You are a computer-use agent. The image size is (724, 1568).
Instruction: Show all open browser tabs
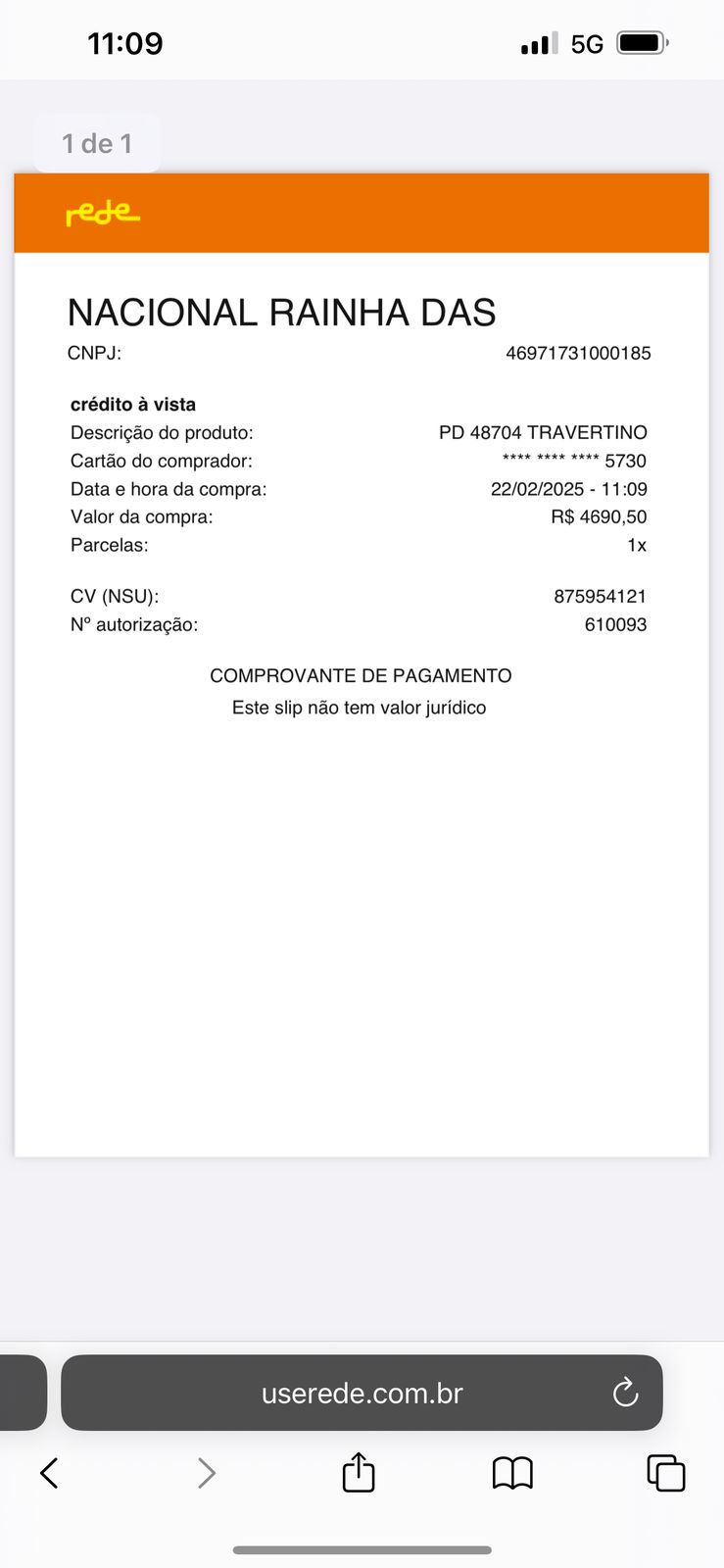point(666,1473)
